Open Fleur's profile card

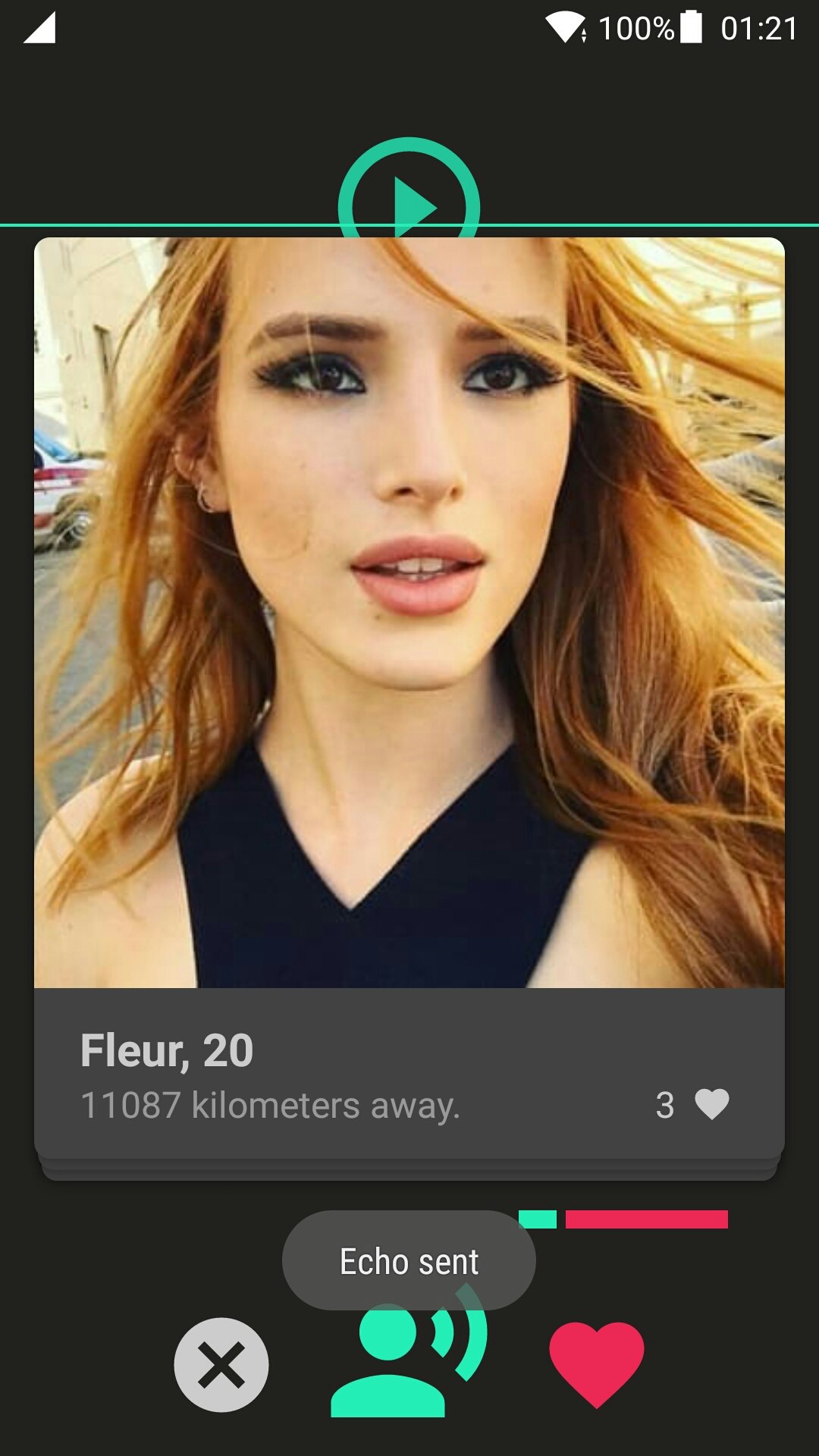(x=409, y=682)
